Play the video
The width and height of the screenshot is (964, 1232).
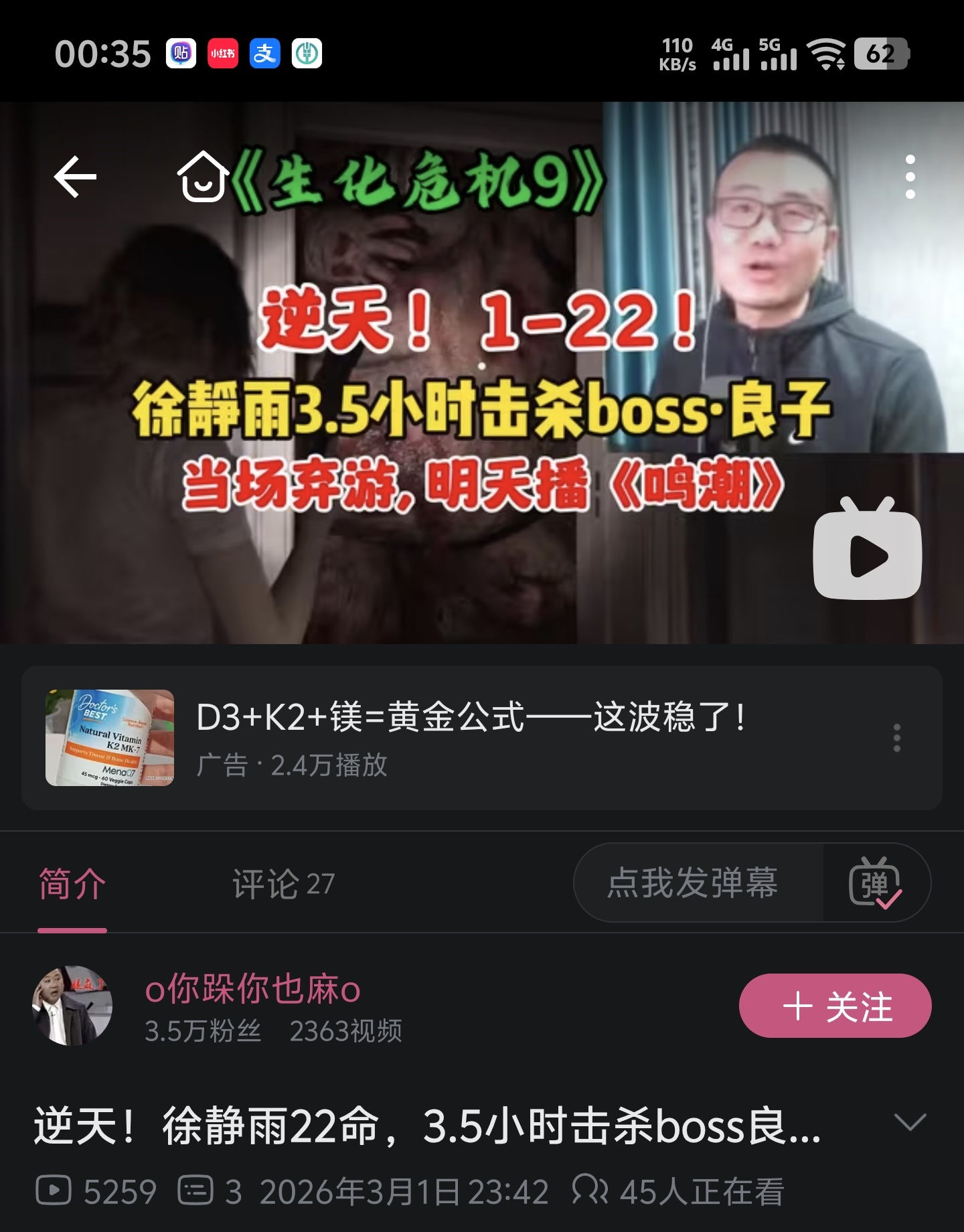867,548
